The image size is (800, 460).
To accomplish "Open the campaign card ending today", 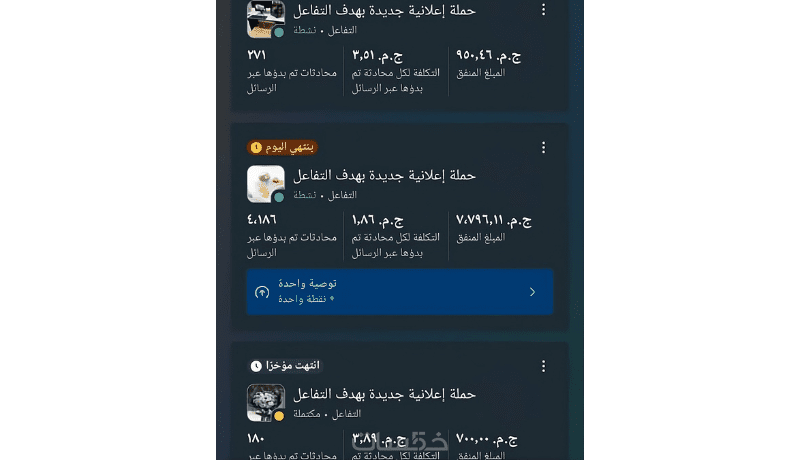I will coord(400,175).
